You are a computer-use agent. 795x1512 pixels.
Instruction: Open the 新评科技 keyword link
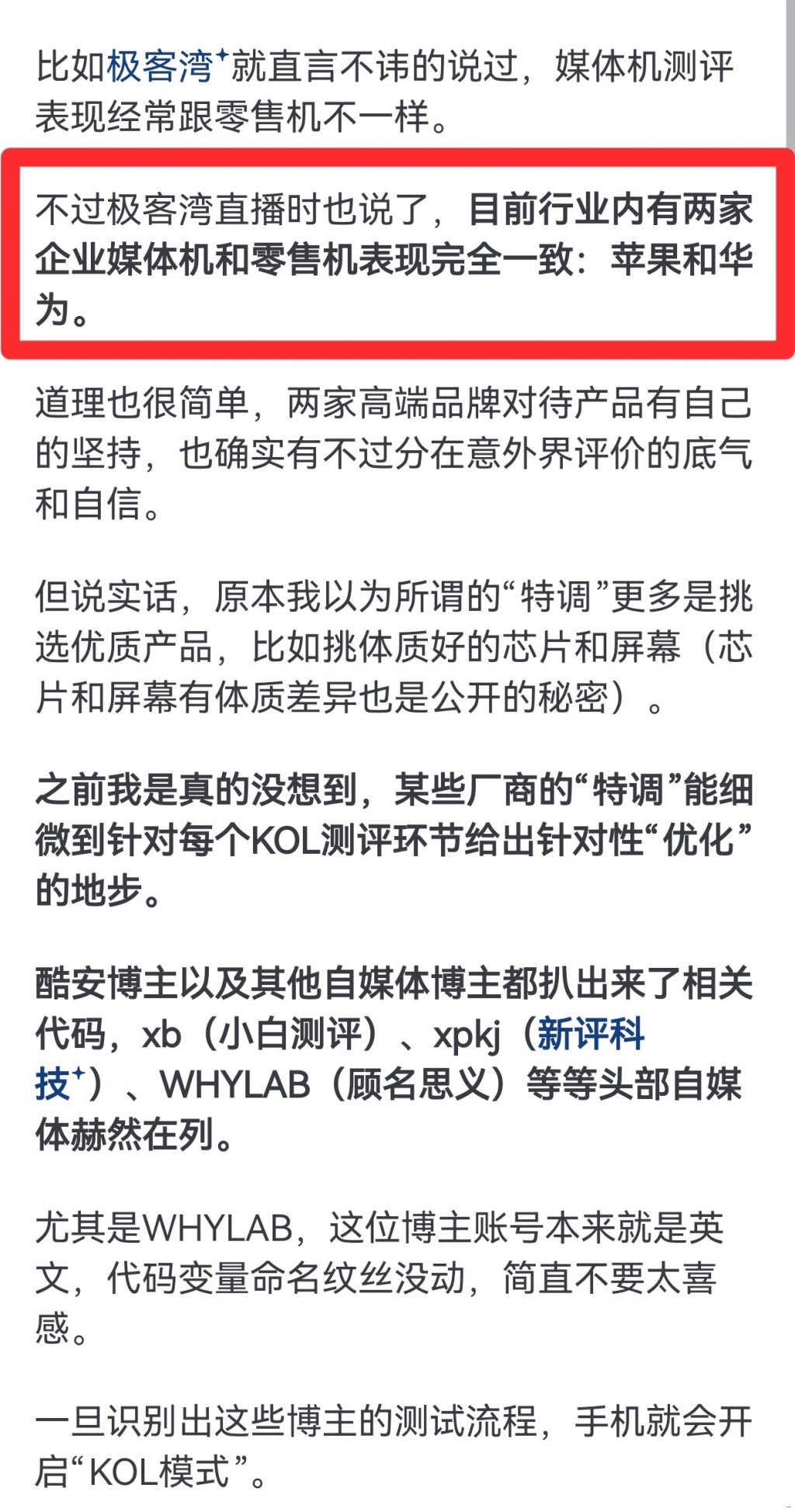[590, 1034]
